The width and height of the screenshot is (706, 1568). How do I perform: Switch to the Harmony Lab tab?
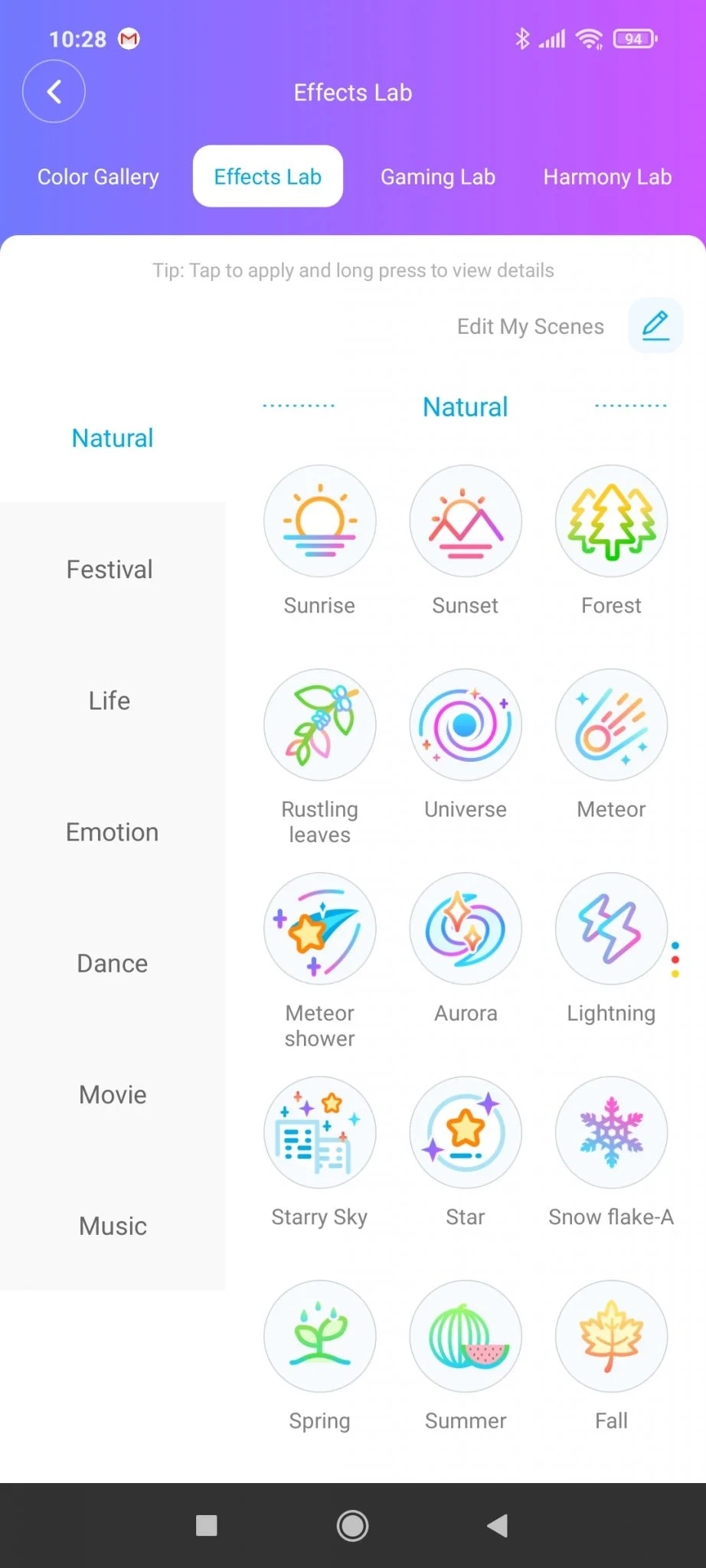point(607,177)
